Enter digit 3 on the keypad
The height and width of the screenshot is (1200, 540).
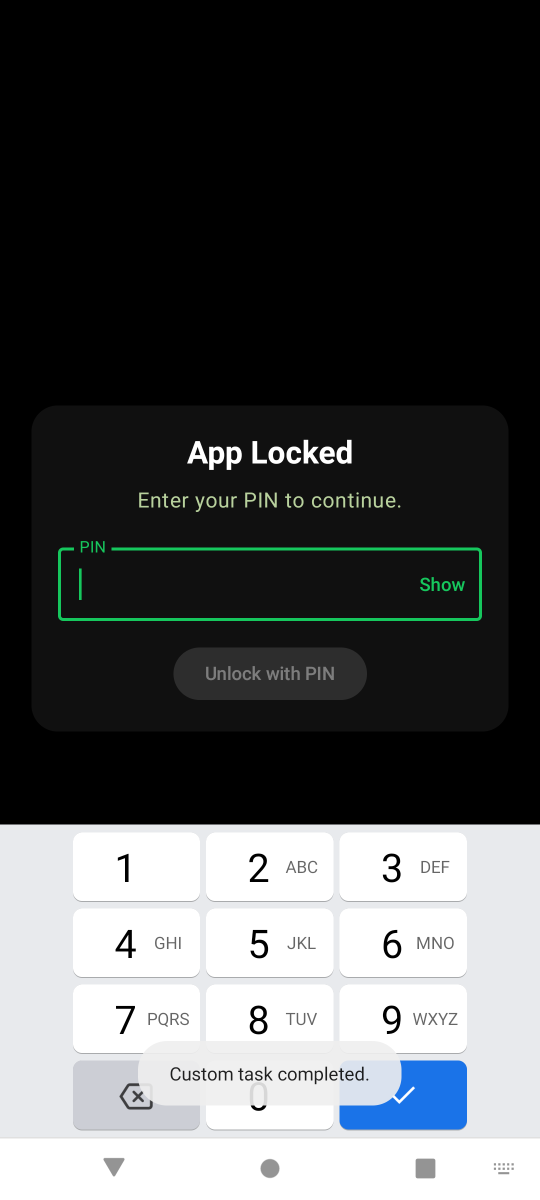pyautogui.click(x=403, y=867)
